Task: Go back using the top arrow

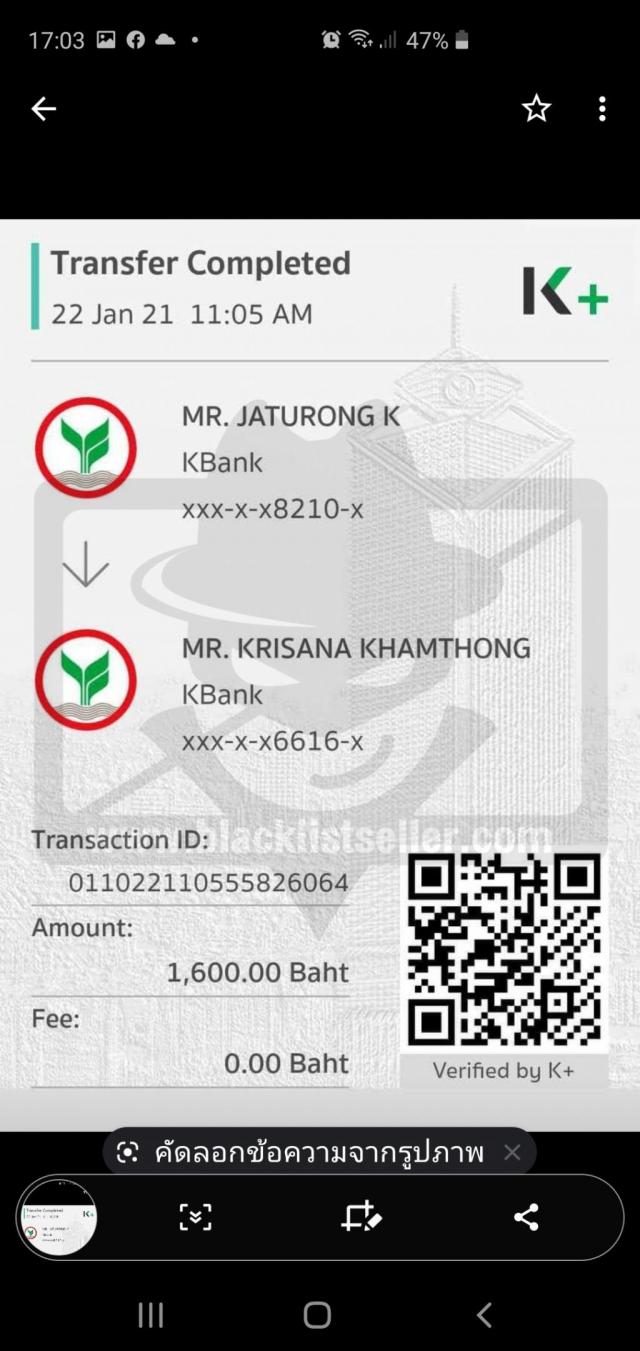Action: tap(43, 109)
